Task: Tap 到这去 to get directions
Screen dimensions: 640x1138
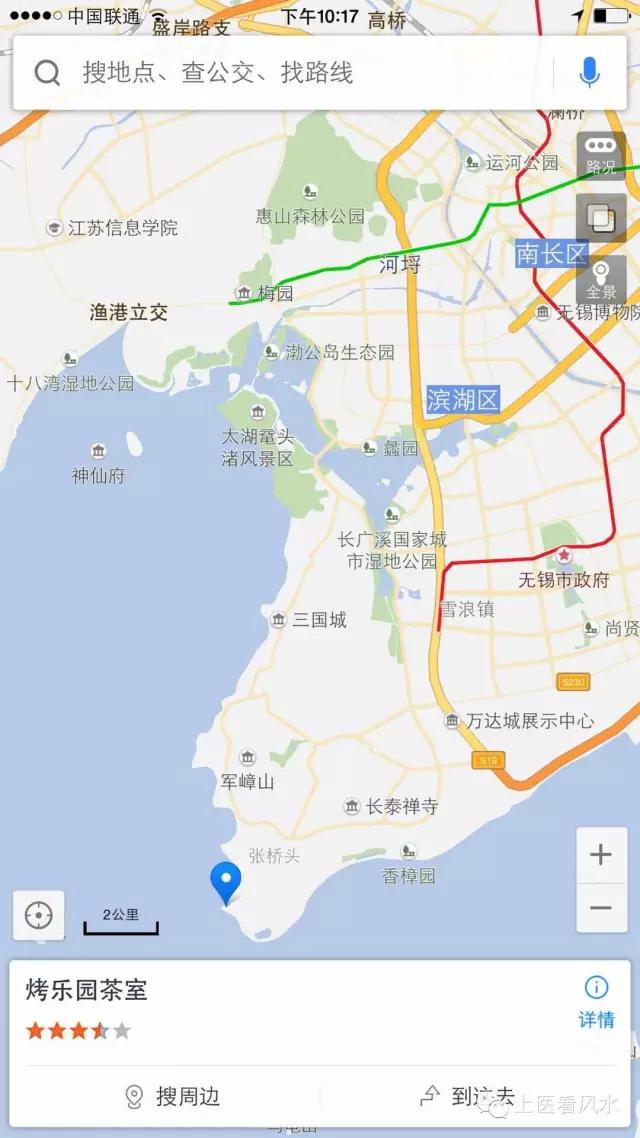Action: [x=468, y=1097]
